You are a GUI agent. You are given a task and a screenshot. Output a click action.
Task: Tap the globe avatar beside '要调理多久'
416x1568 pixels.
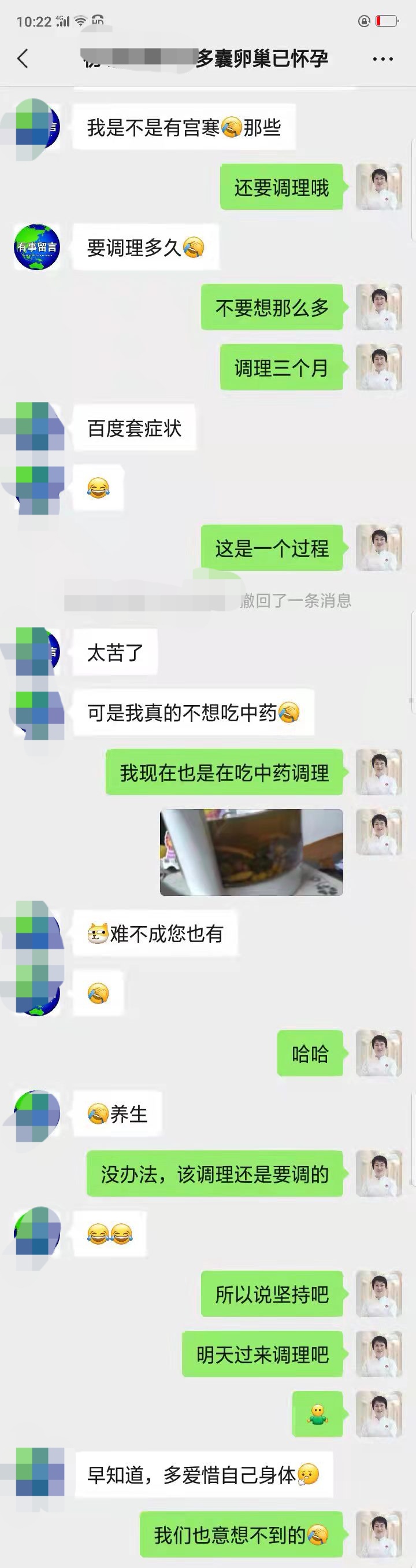pos(37,247)
